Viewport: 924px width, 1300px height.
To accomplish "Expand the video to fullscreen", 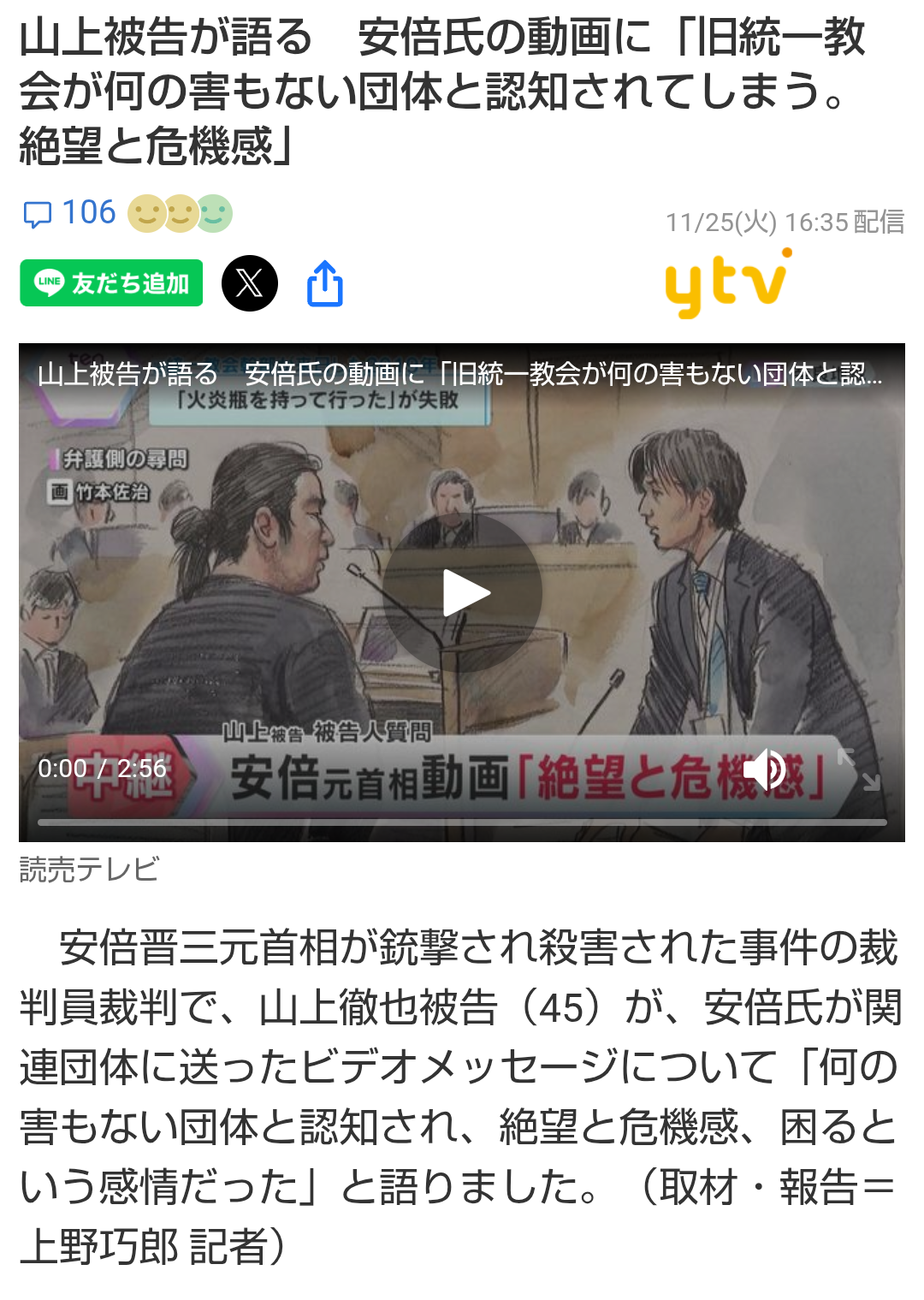I will [858, 769].
